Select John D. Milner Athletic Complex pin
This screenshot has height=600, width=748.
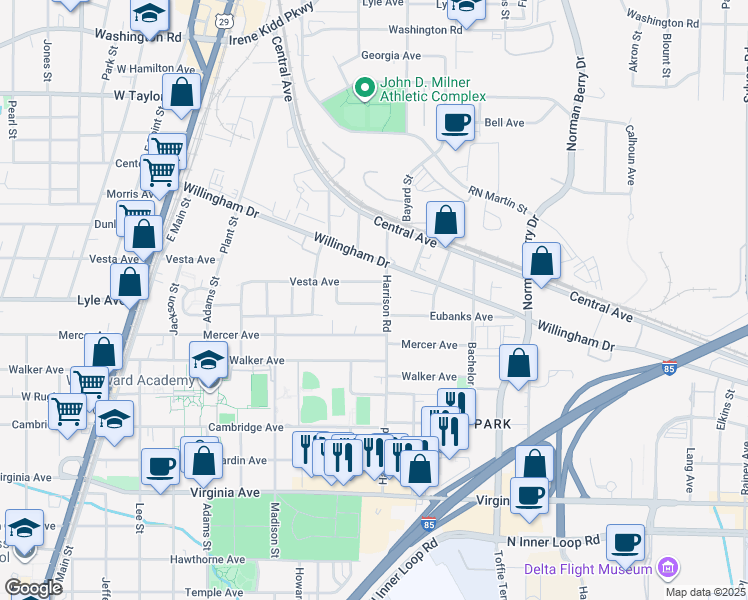point(363,90)
